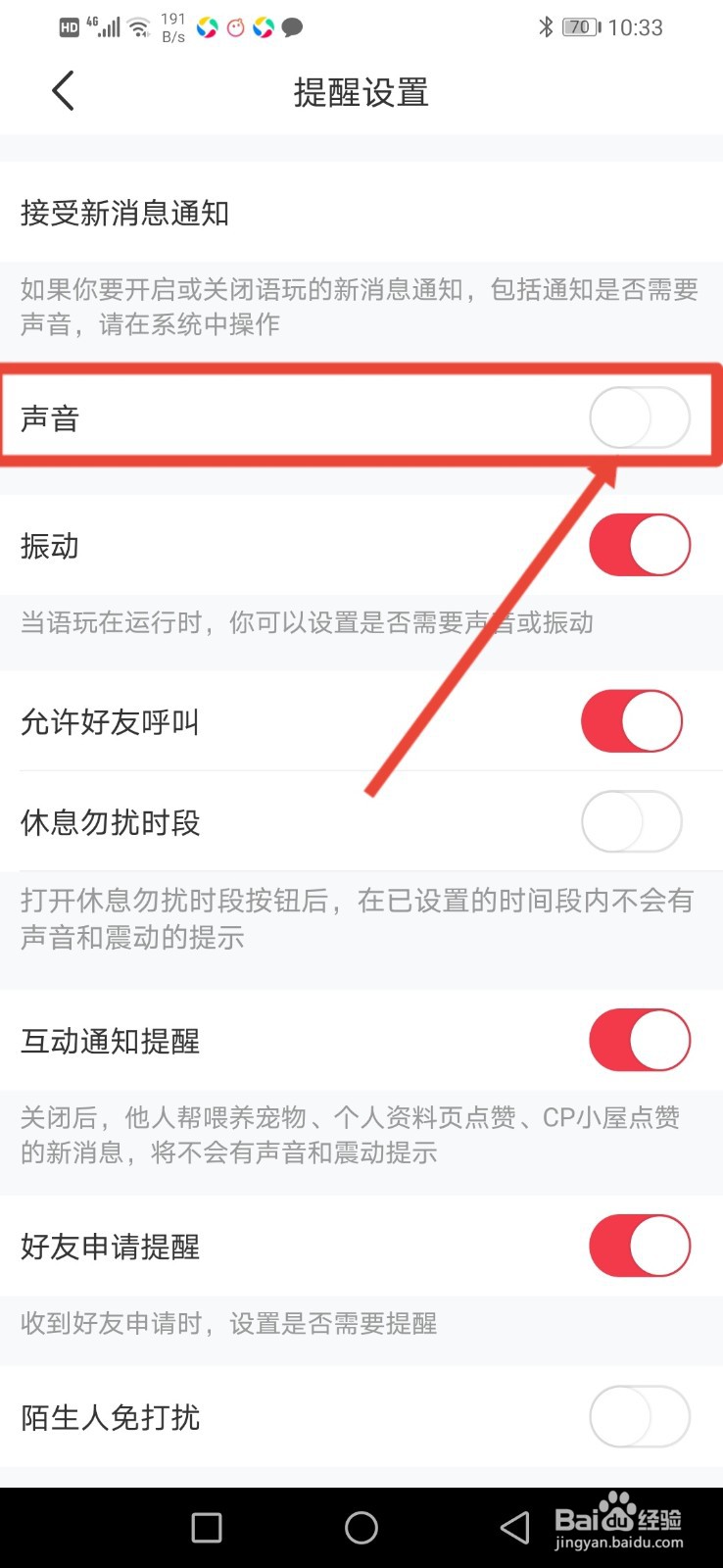This screenshot has height=1568, width=723.
Task: Turn off the 允许好友呼叫 toggle
Action: click(x=632, y=720)
